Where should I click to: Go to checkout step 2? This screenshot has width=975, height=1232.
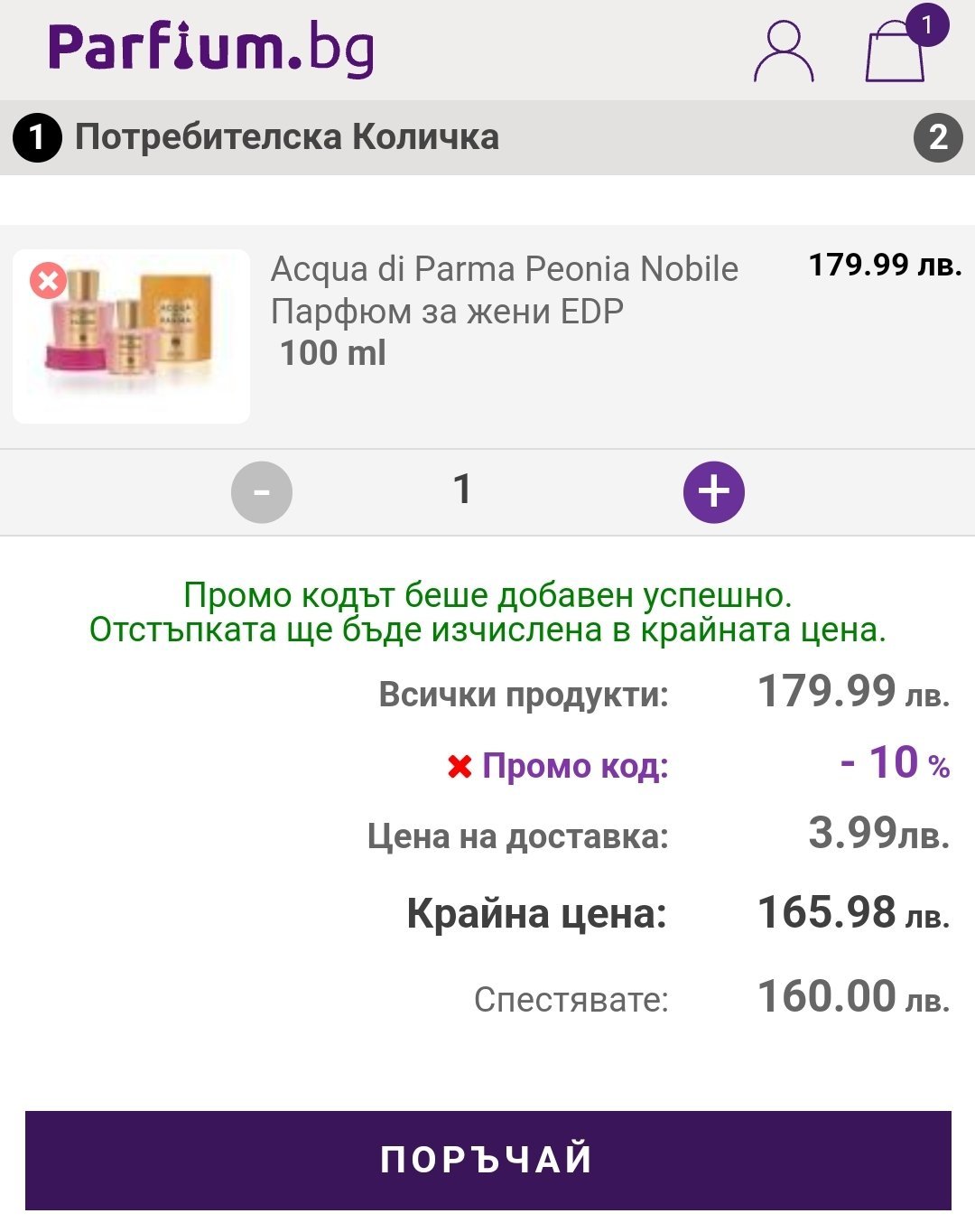click(938, 137)
